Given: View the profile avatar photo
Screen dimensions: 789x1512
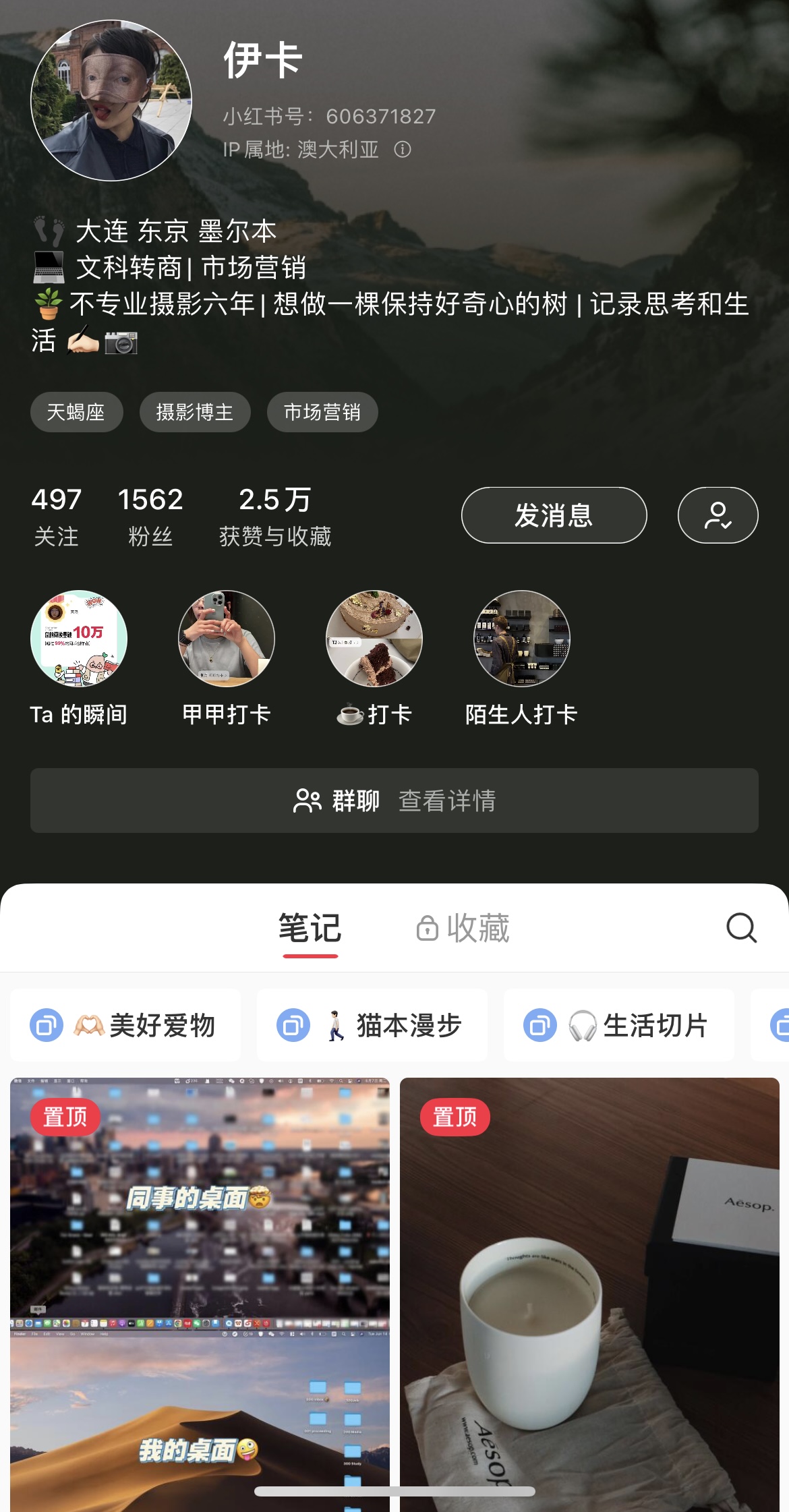Looking at the screenshot, I should (x=111, y=100).
